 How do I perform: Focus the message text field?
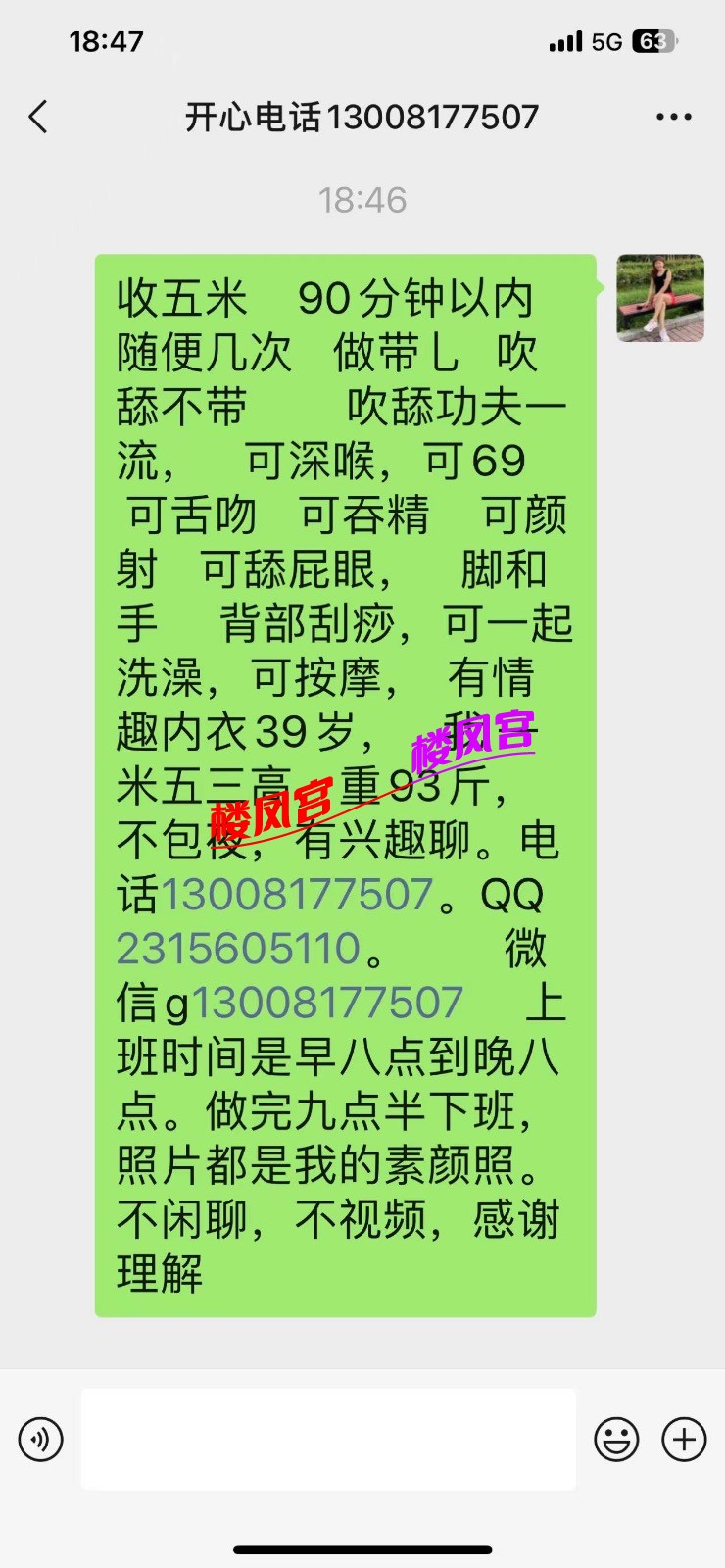(x=327, y=1439)
